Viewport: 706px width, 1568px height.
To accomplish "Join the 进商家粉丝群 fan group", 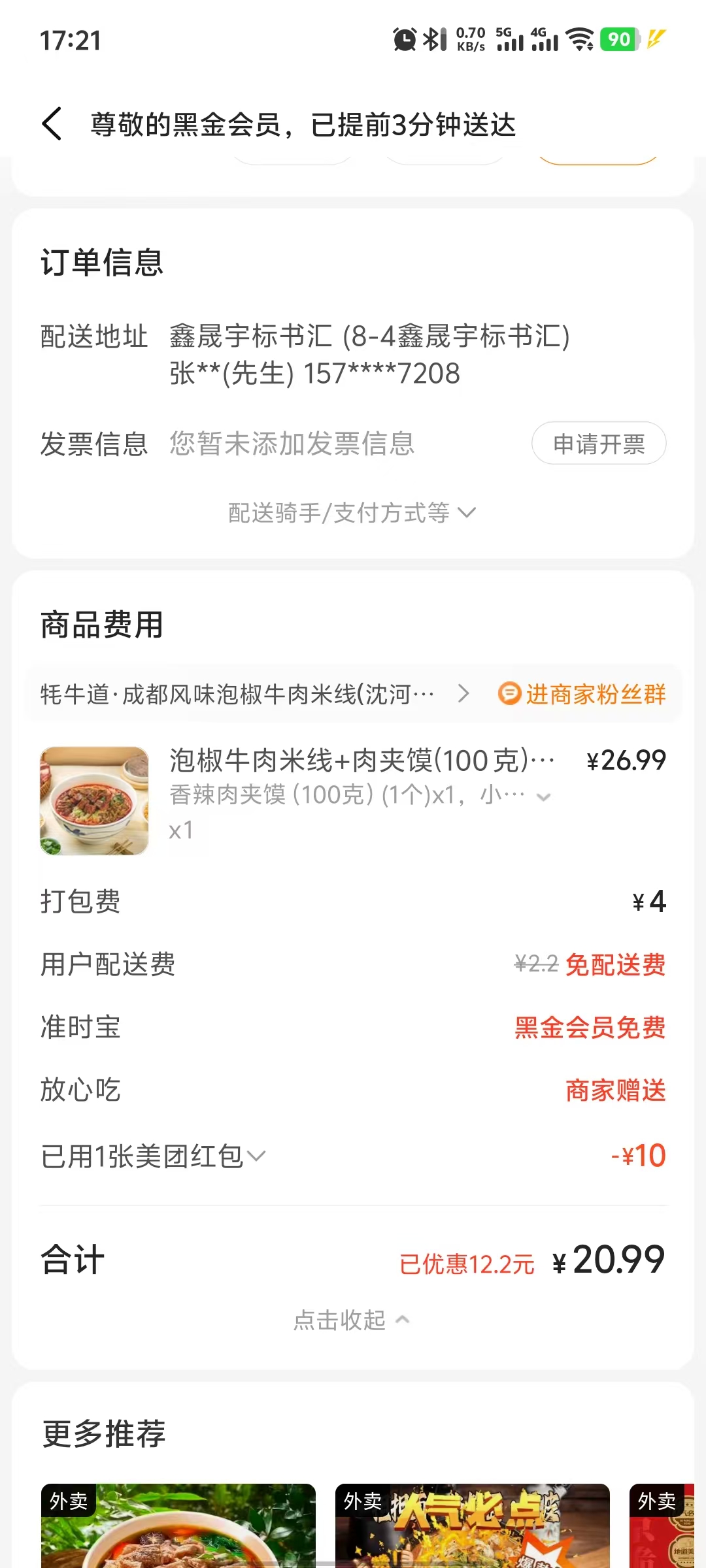I will click(582, 694).
